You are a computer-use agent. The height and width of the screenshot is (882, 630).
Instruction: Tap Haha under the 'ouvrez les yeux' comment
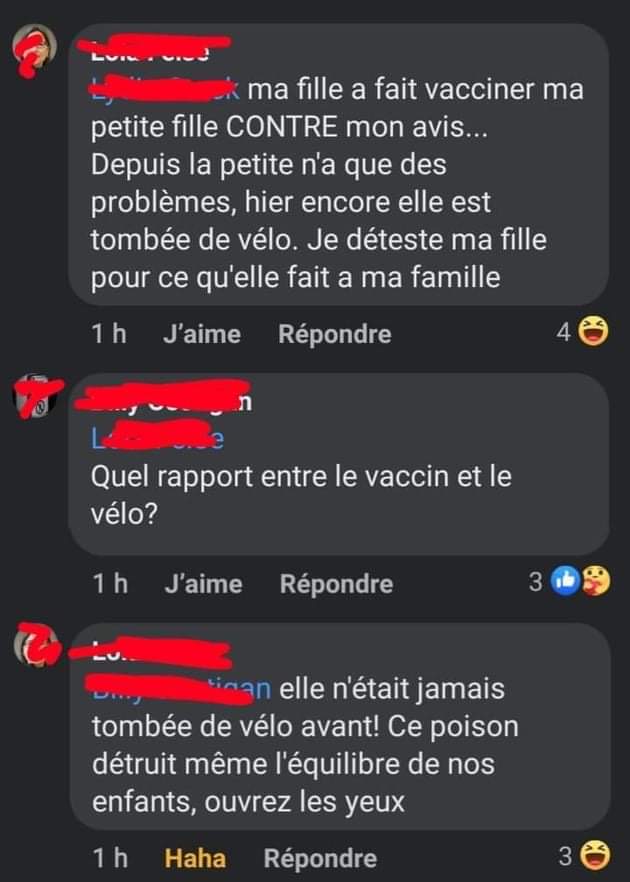(195, 857)
